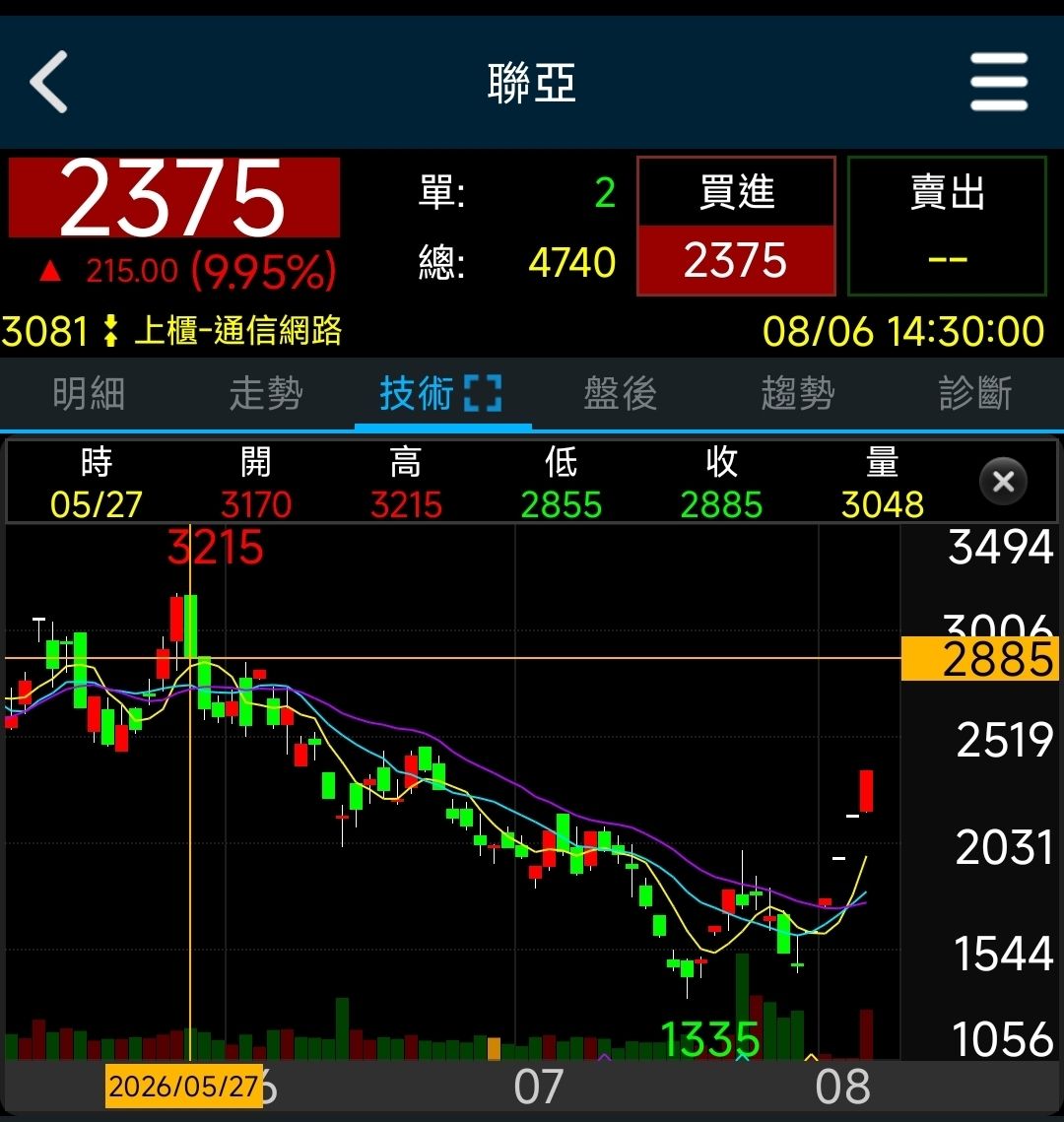Switch to the 明細 tab

click(x=89, y=394)
